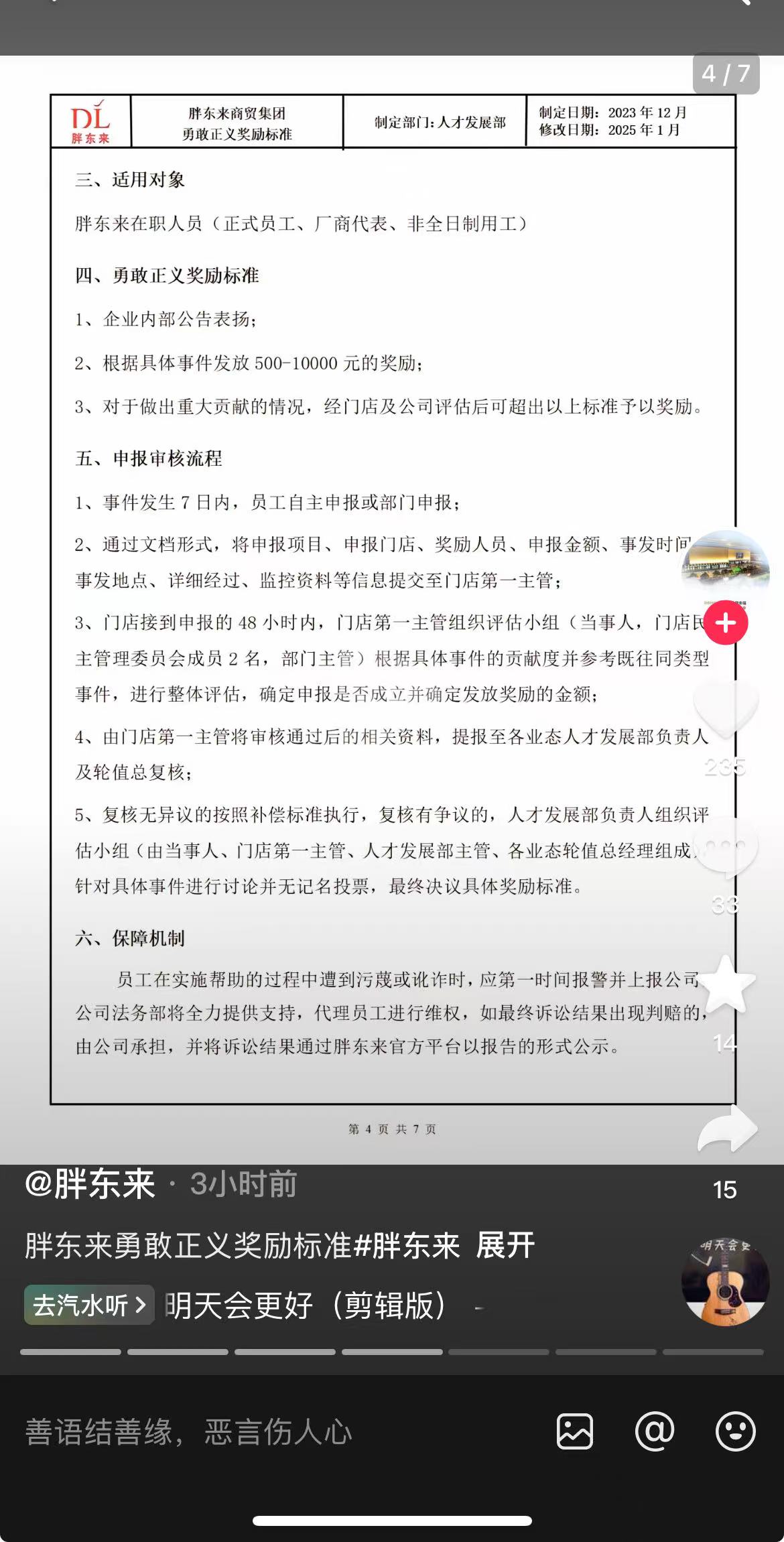Open the @胖东来 profile name
The height and width of the screenshot is (1542, 784).
pyautogui.click(x=90, y=1184)
